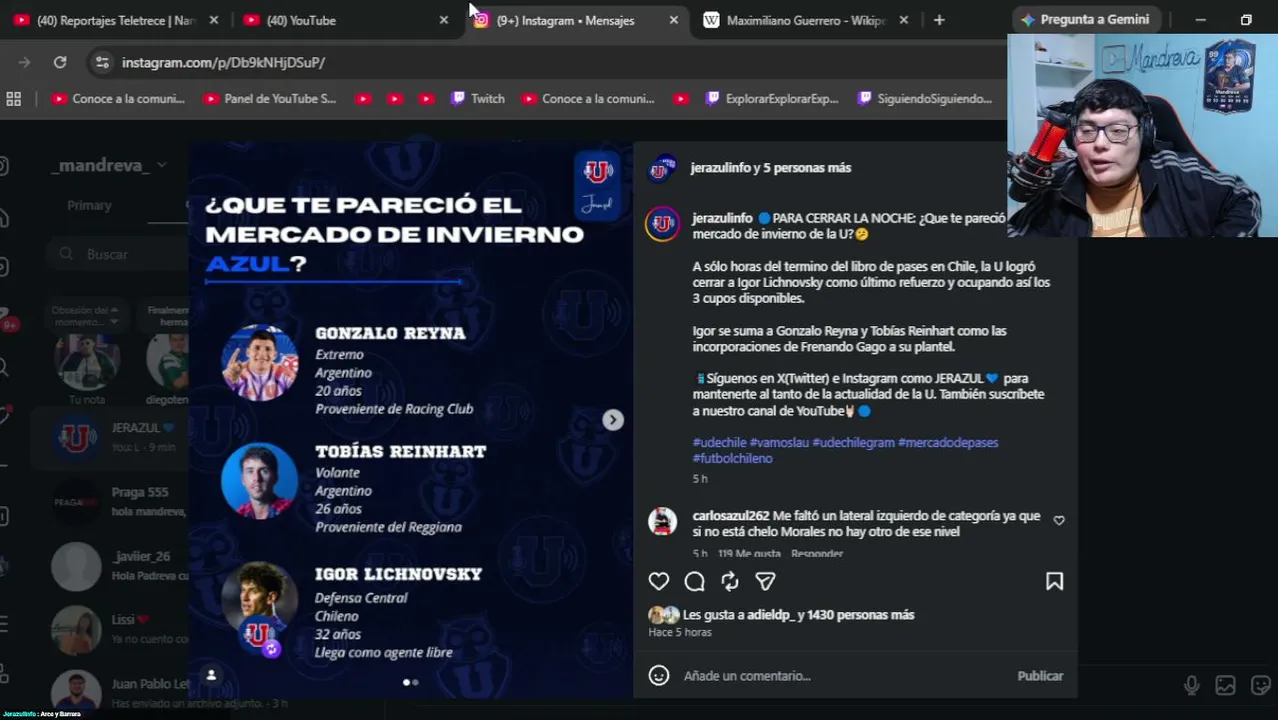Screen dimensions: 1278x720
Task: Share the post with the paper plane icon
Action: 765,581
